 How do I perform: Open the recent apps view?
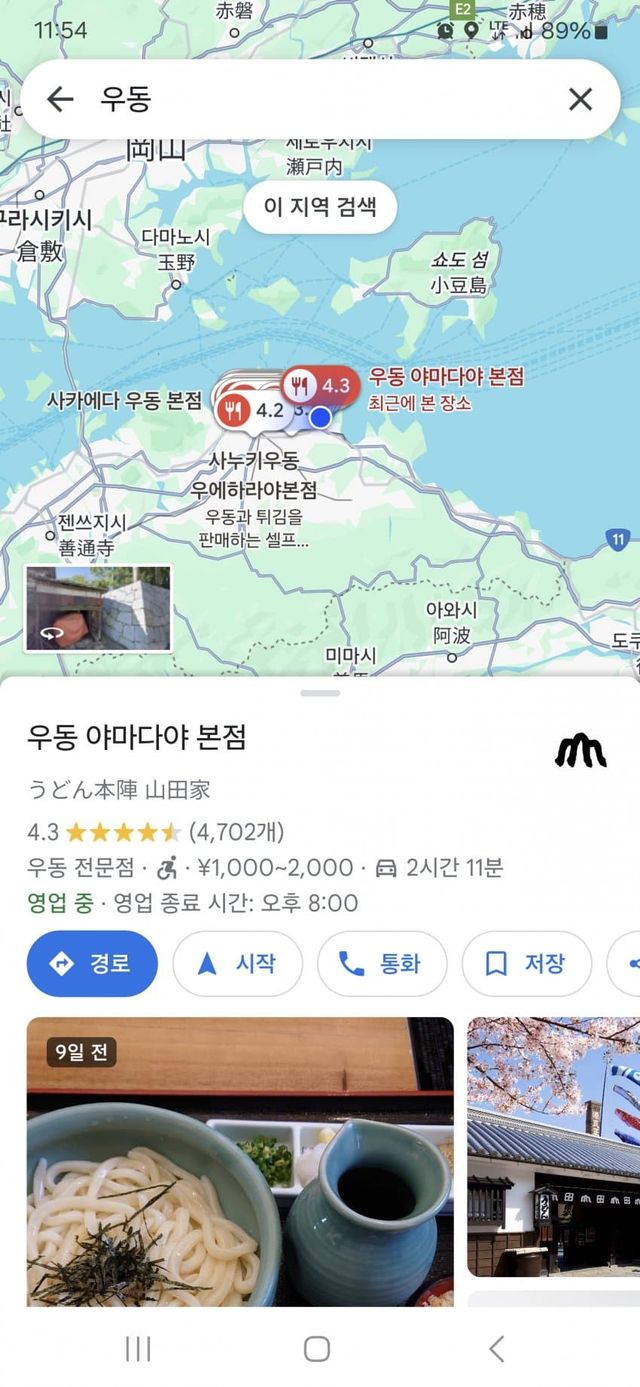[x=138, y=1349]
